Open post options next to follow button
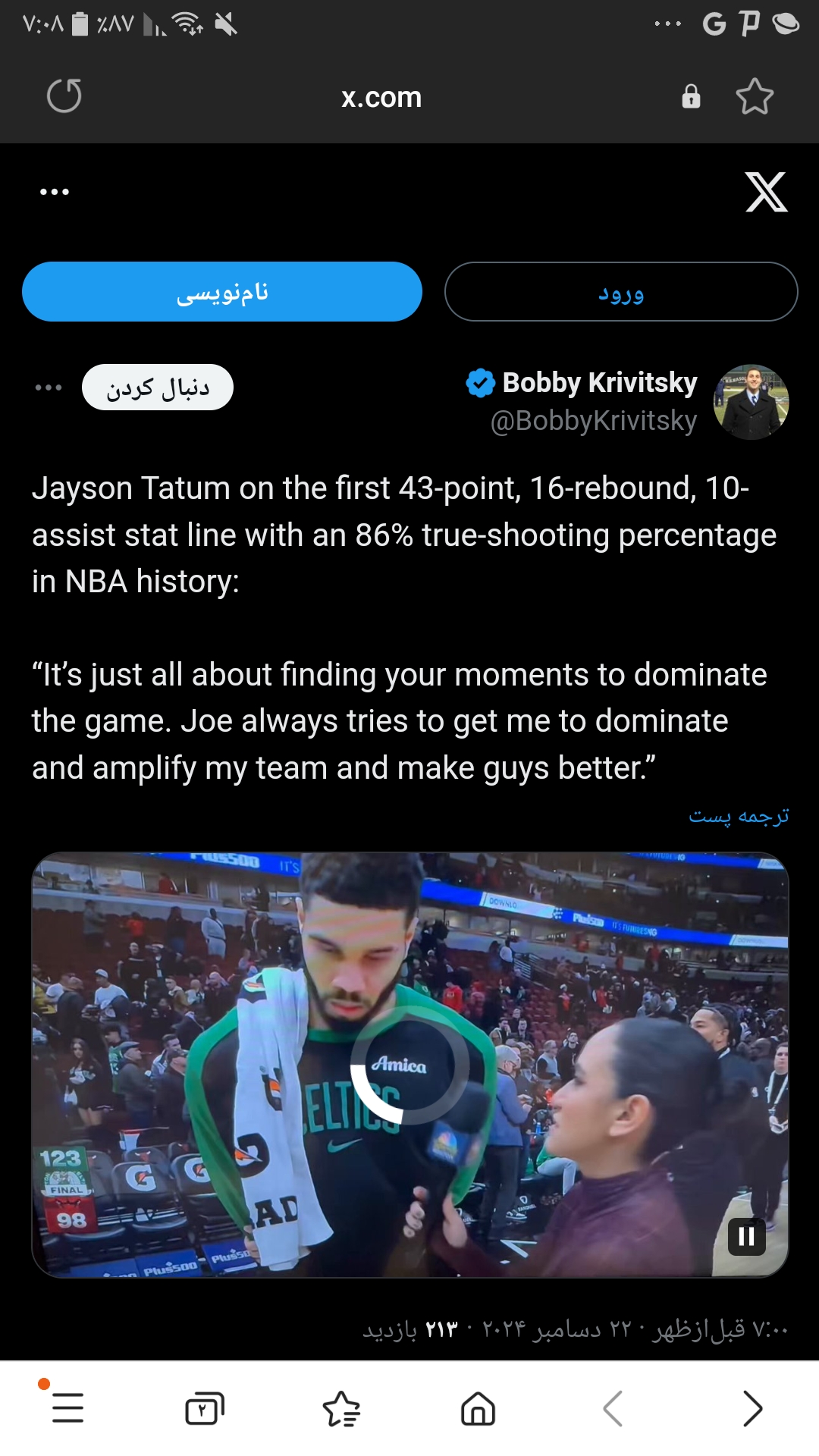 pyautogui.click(x=49, y=388)
